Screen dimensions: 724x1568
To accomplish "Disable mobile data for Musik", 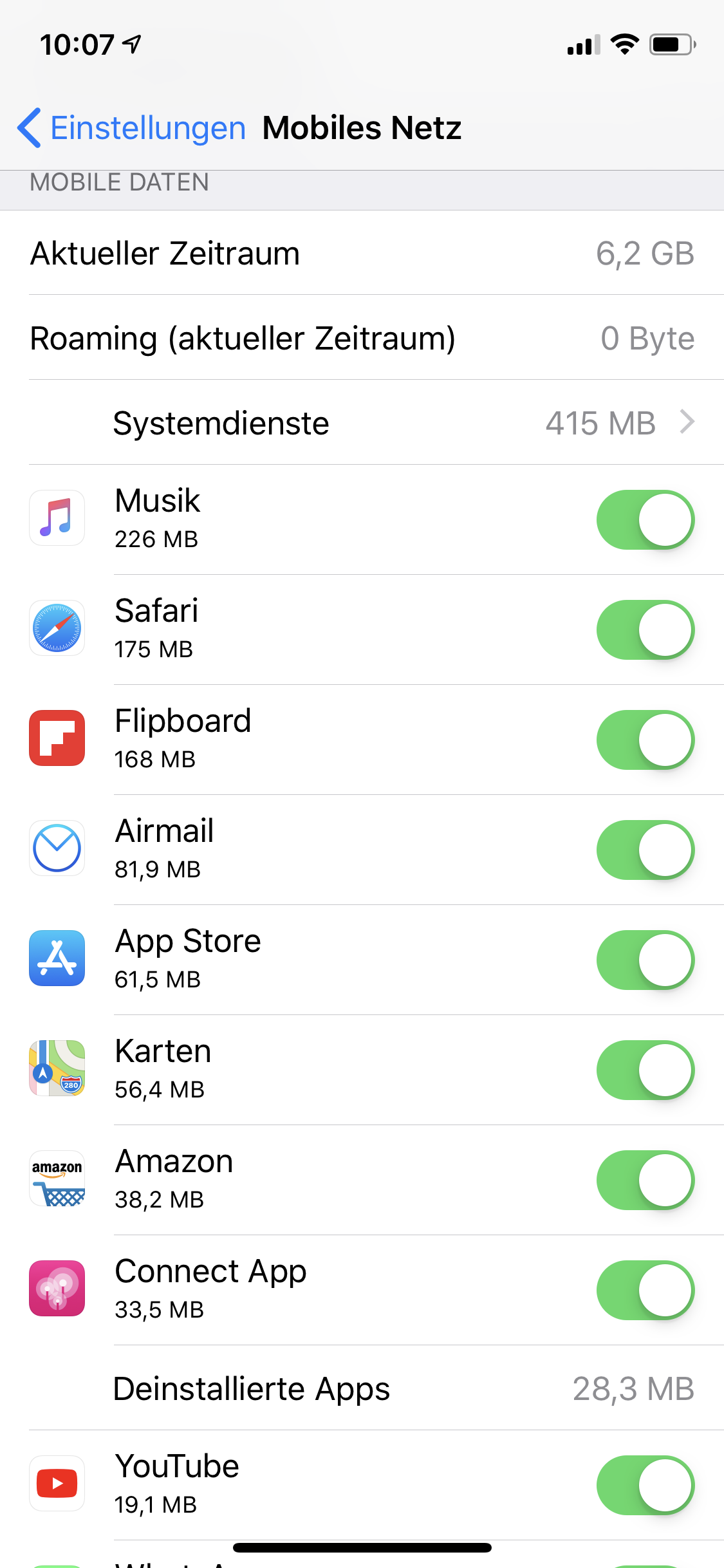I will tap(645, 519).
